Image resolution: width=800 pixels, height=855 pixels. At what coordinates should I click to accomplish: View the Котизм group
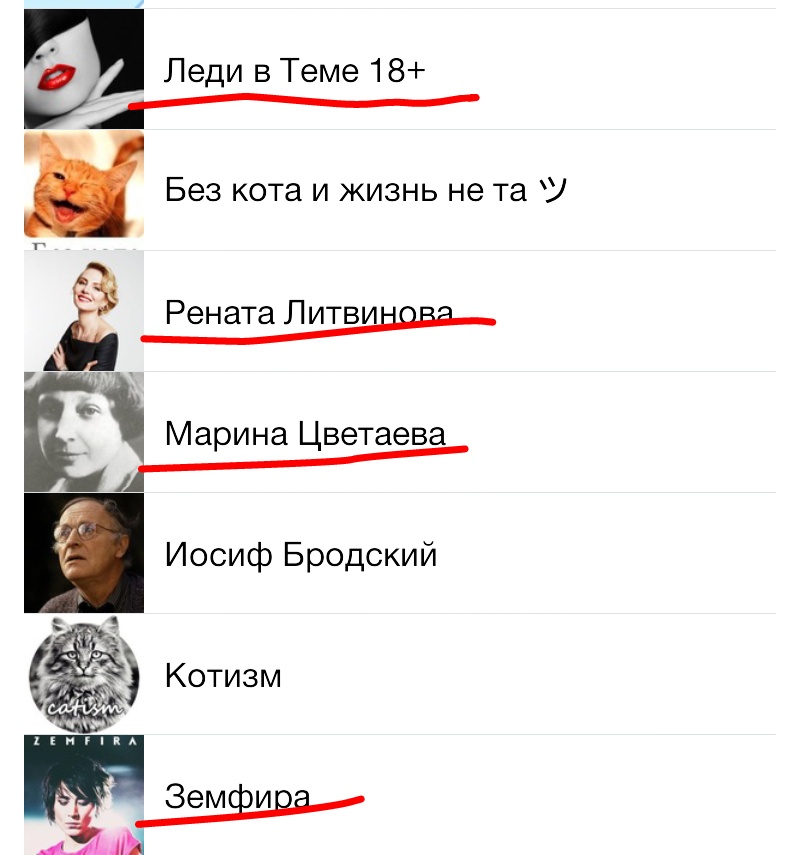pyautogui.click(x=223, y=675)
